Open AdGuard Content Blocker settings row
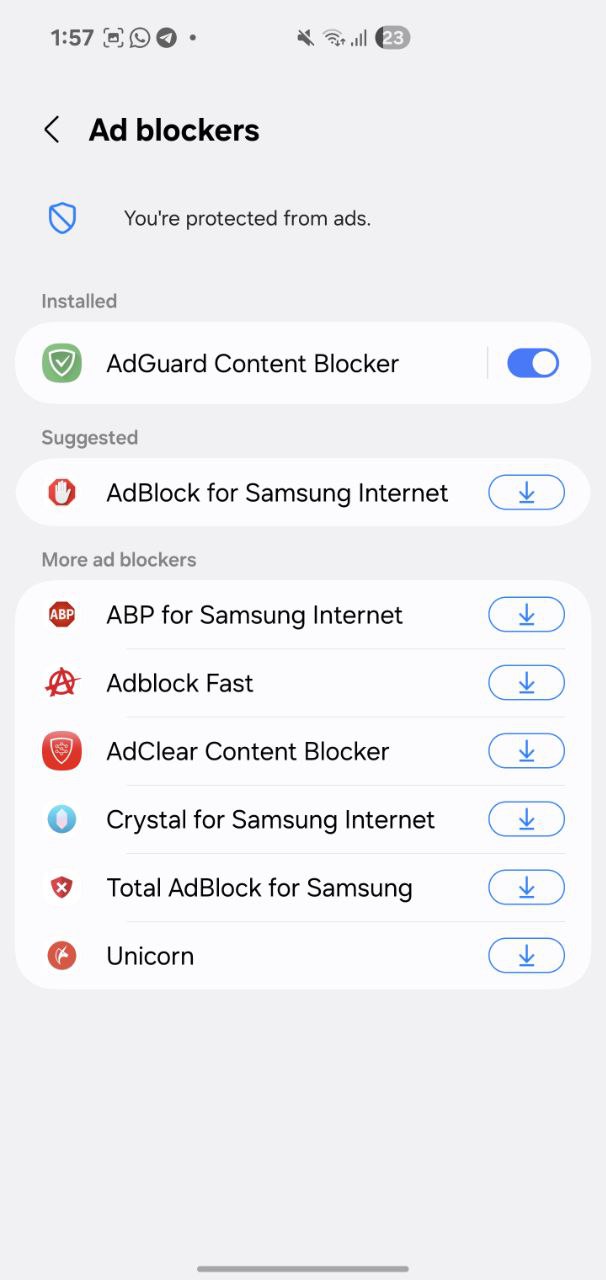 click(x=252, y=363)
